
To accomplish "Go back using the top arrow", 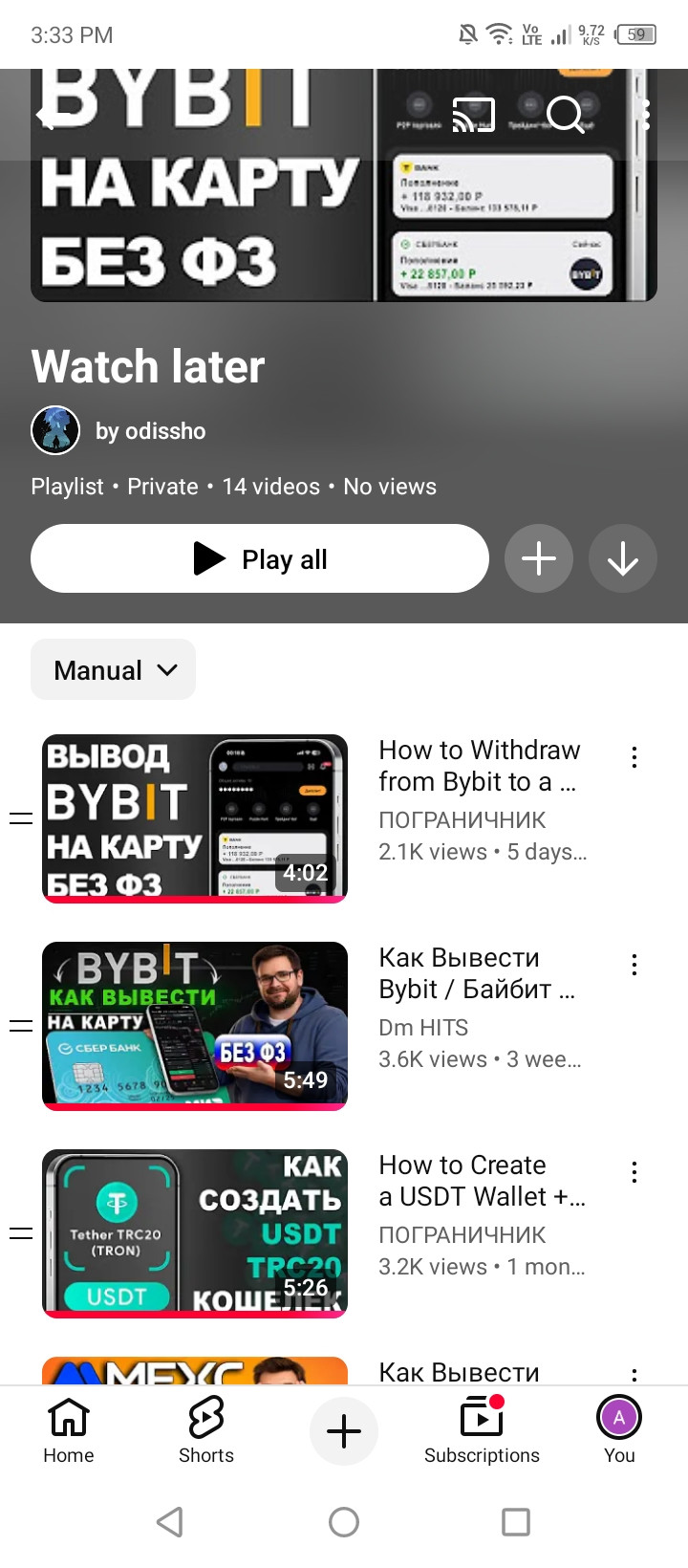I will tap(50, 117).
